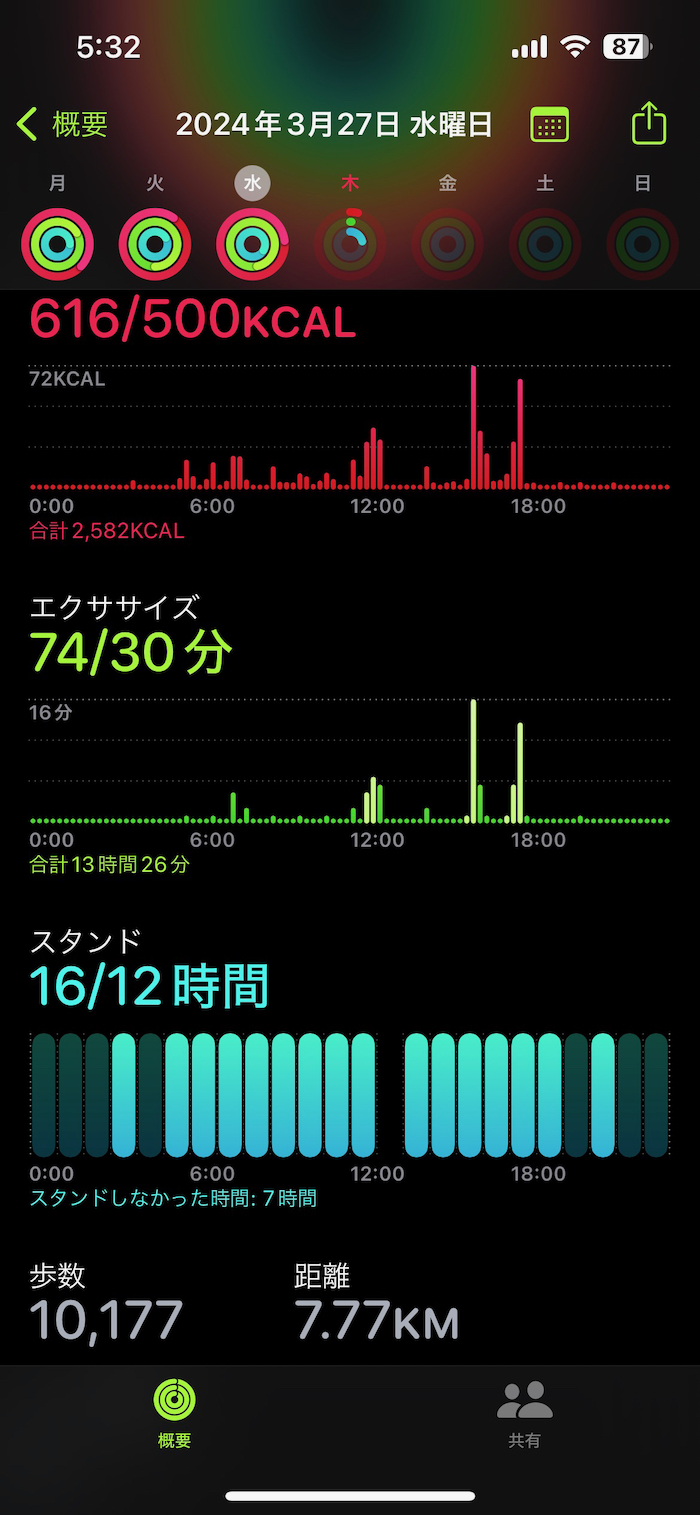Go back to 概要 screen
700x1515 pixels.
(x=62, y=125)
